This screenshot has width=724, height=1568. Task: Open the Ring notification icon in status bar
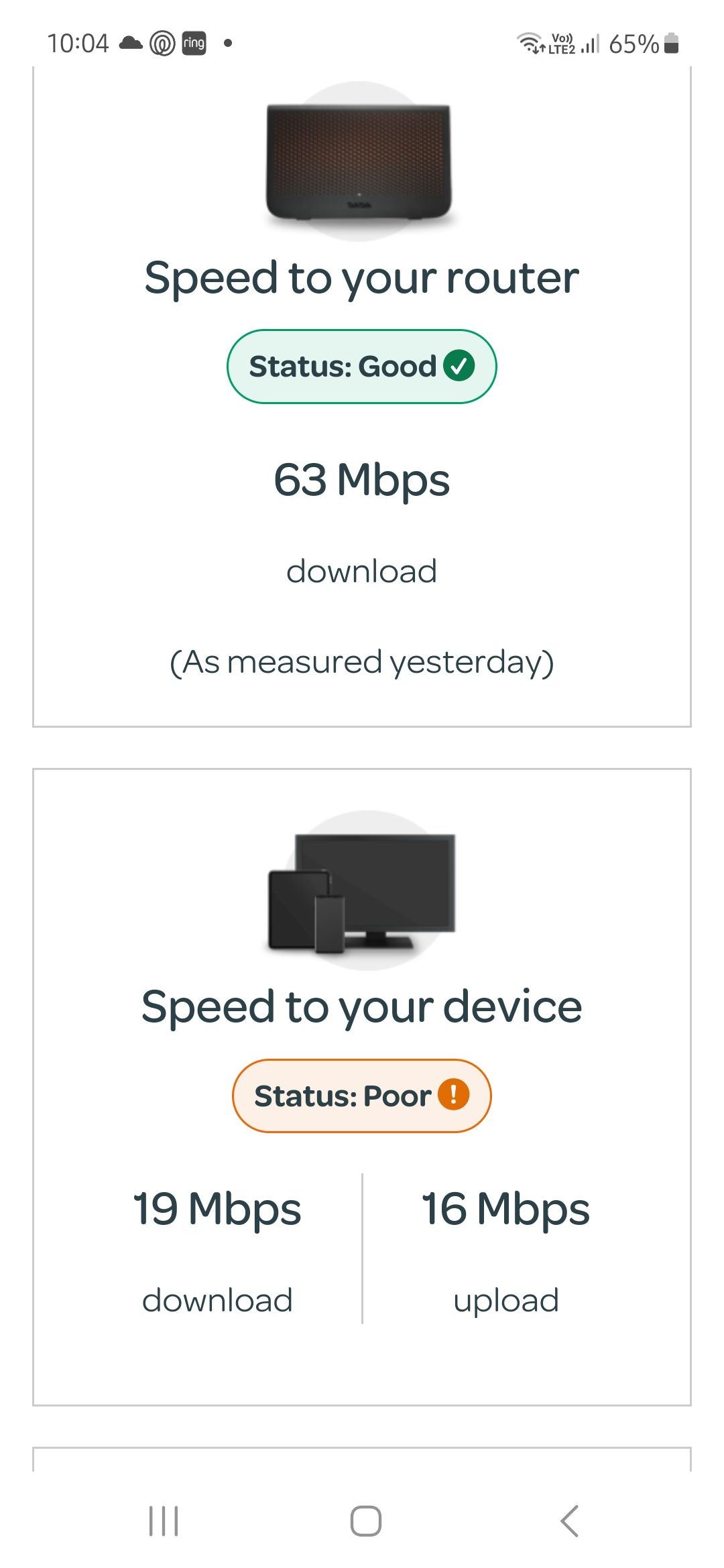193,42
